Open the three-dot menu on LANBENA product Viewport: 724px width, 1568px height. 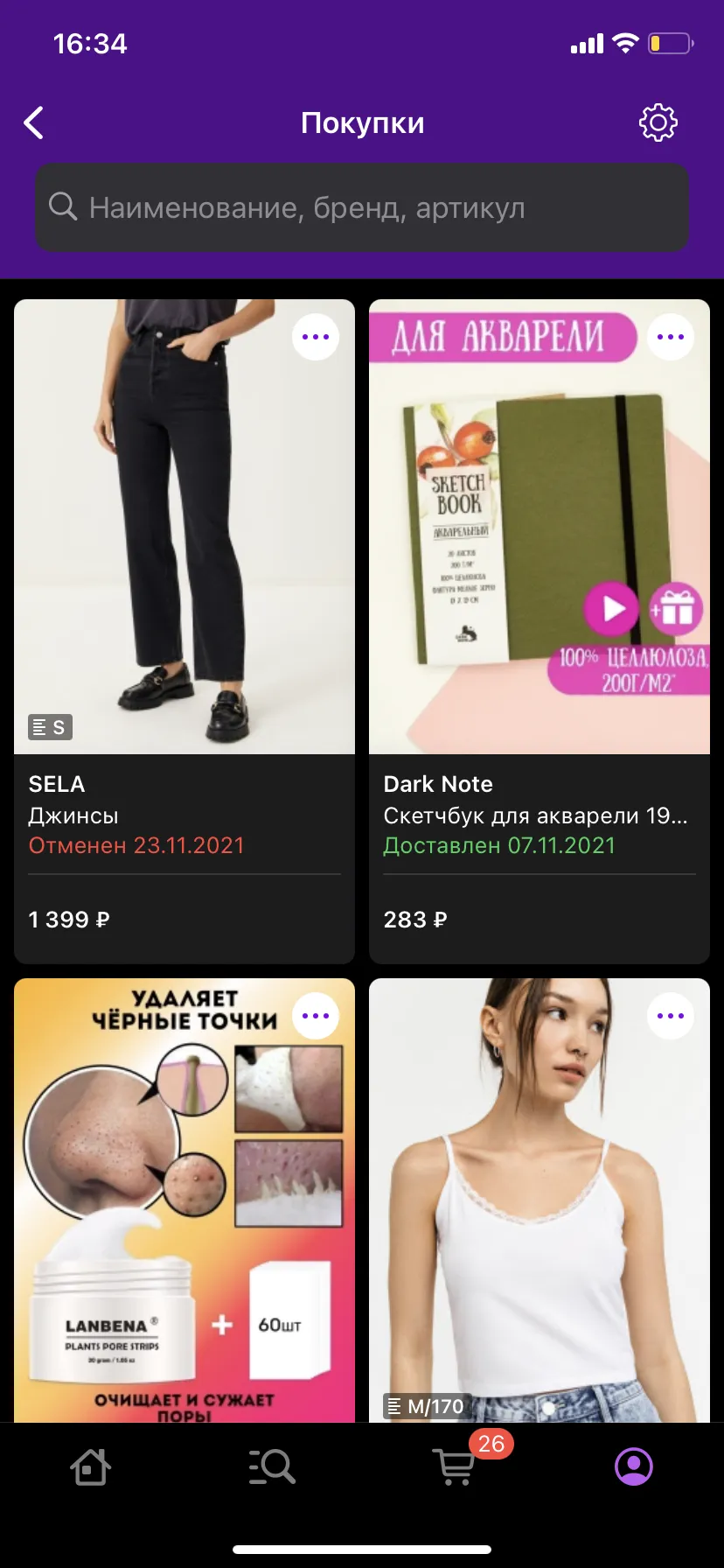(316, 1016)
